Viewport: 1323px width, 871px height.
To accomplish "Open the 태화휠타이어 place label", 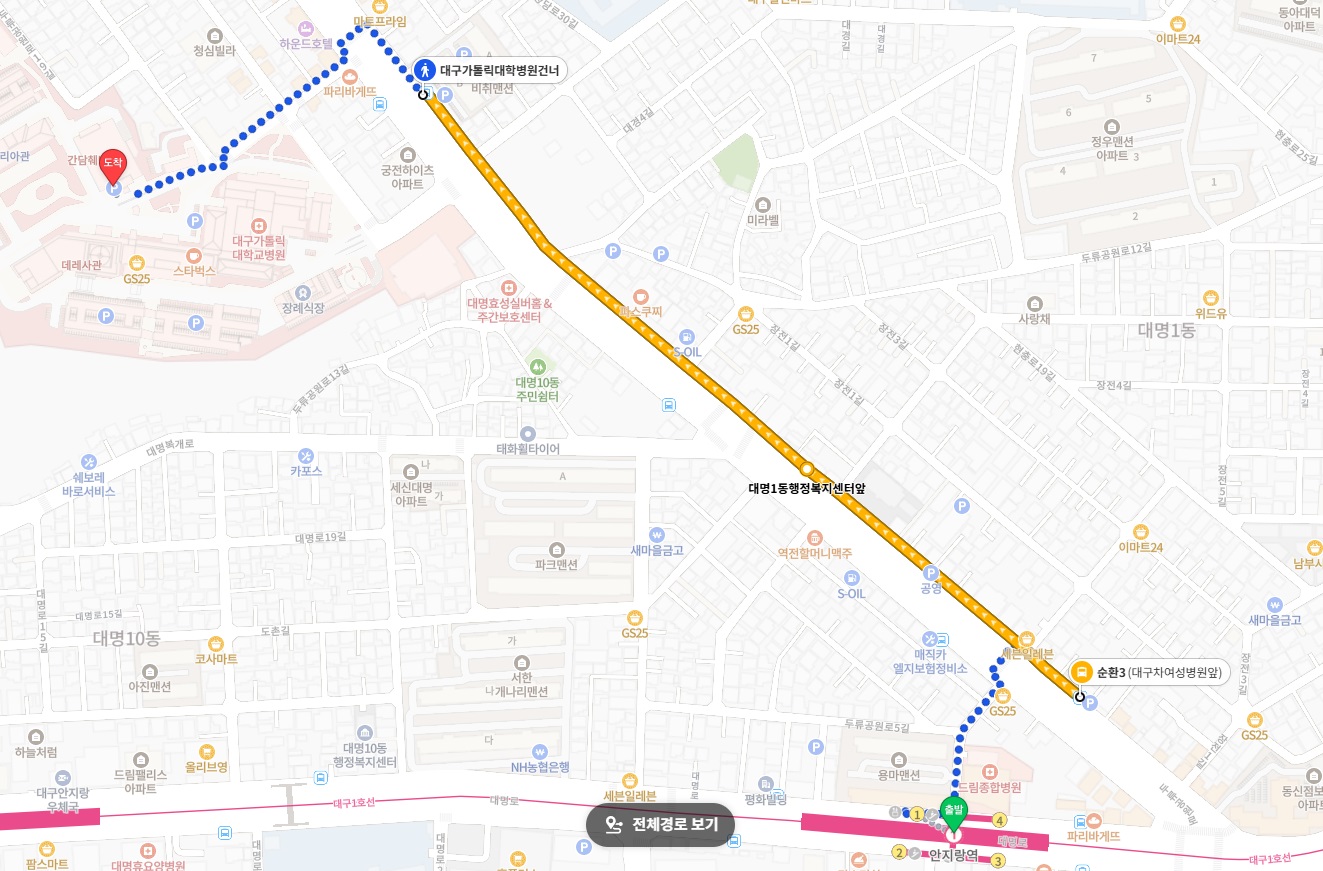I will (x=528, y=449).
